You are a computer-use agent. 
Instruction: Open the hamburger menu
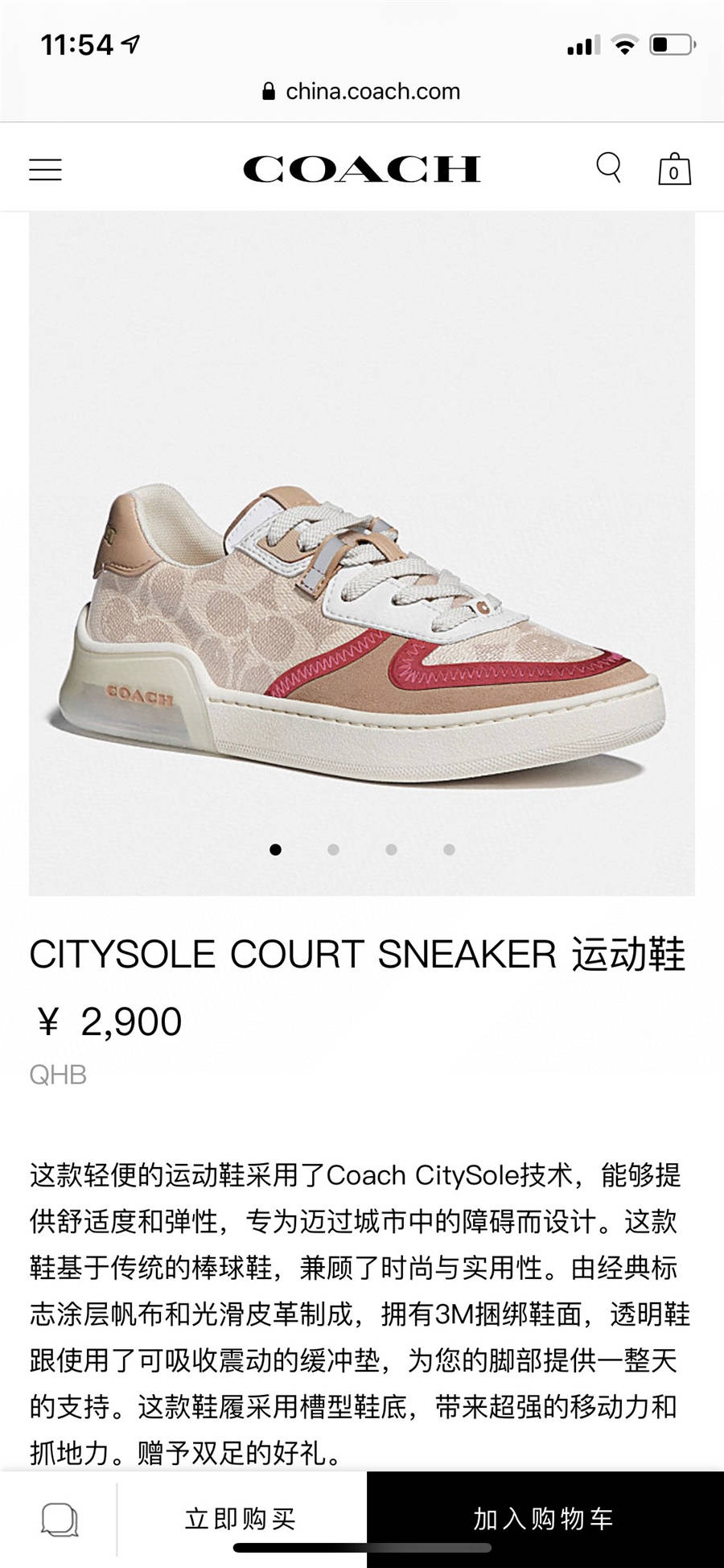pos(45,170)
